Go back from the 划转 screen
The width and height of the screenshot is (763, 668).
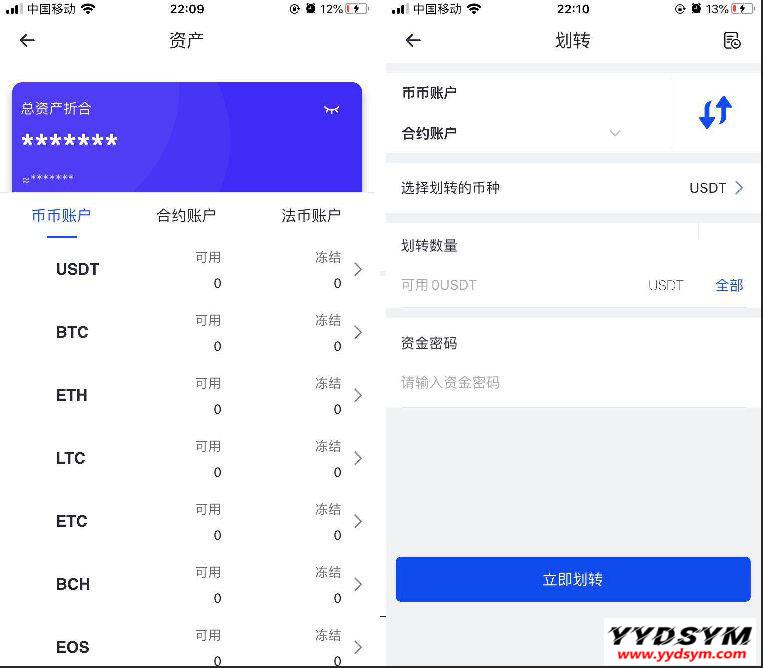click(413, 41)
